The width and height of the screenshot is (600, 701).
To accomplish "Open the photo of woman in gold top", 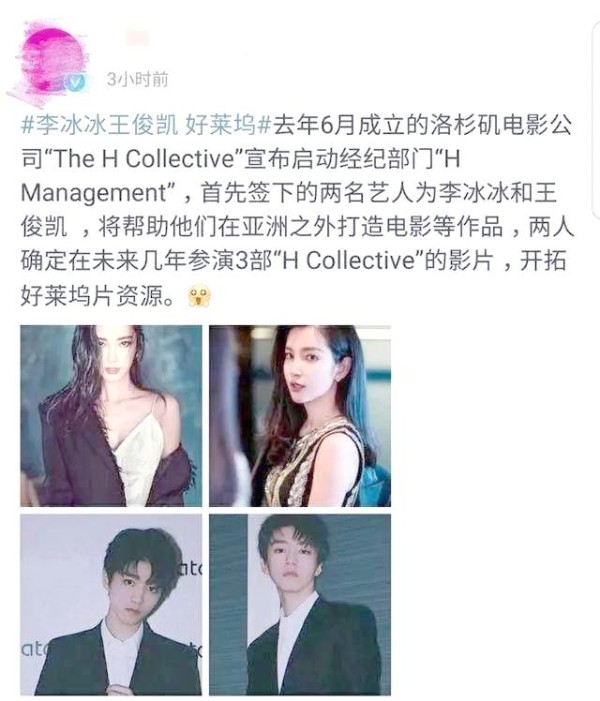I will point(299,415).
